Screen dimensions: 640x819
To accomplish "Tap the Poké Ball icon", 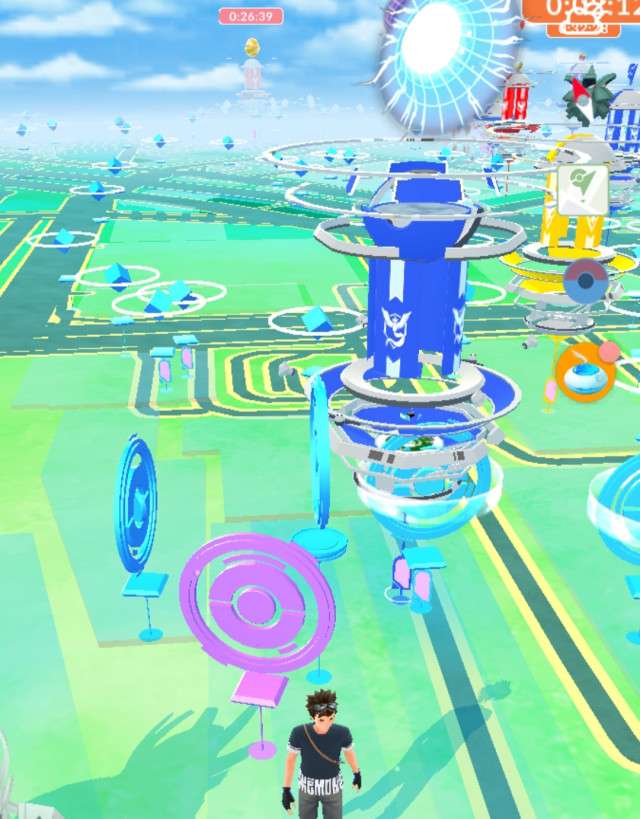I will pos(585,282).
